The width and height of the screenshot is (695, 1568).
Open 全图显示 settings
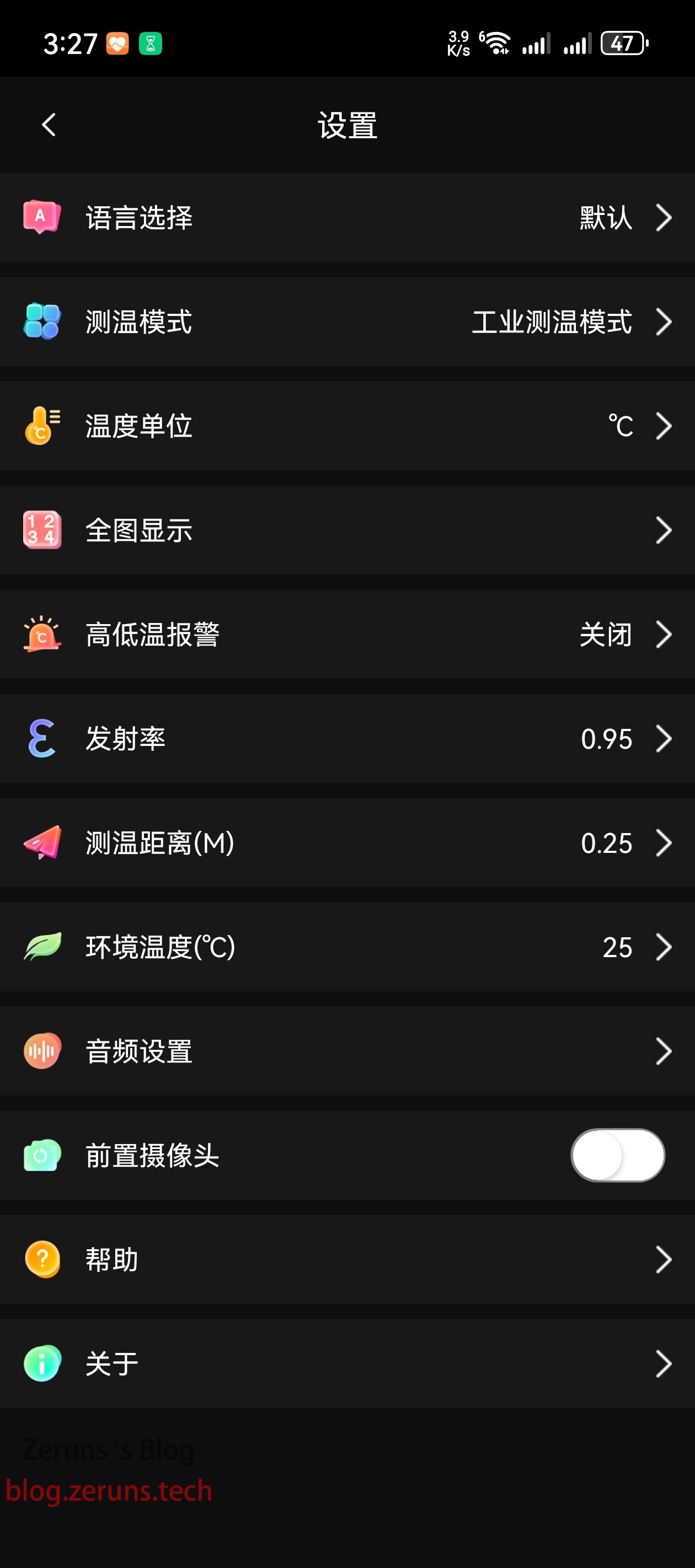tap(347, 530)
